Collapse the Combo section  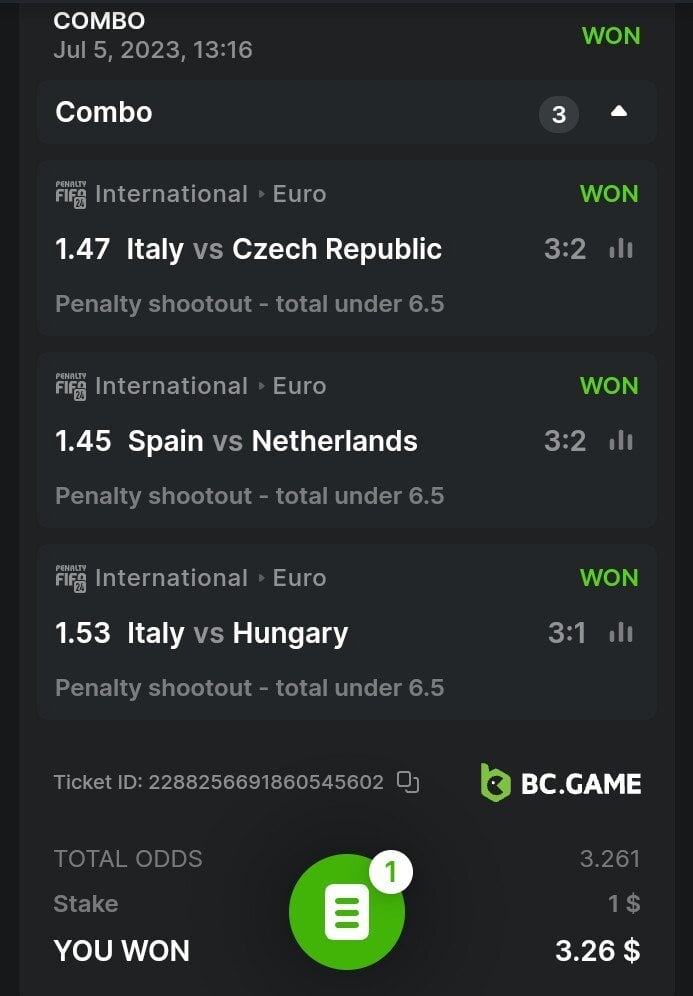point(619,112)
